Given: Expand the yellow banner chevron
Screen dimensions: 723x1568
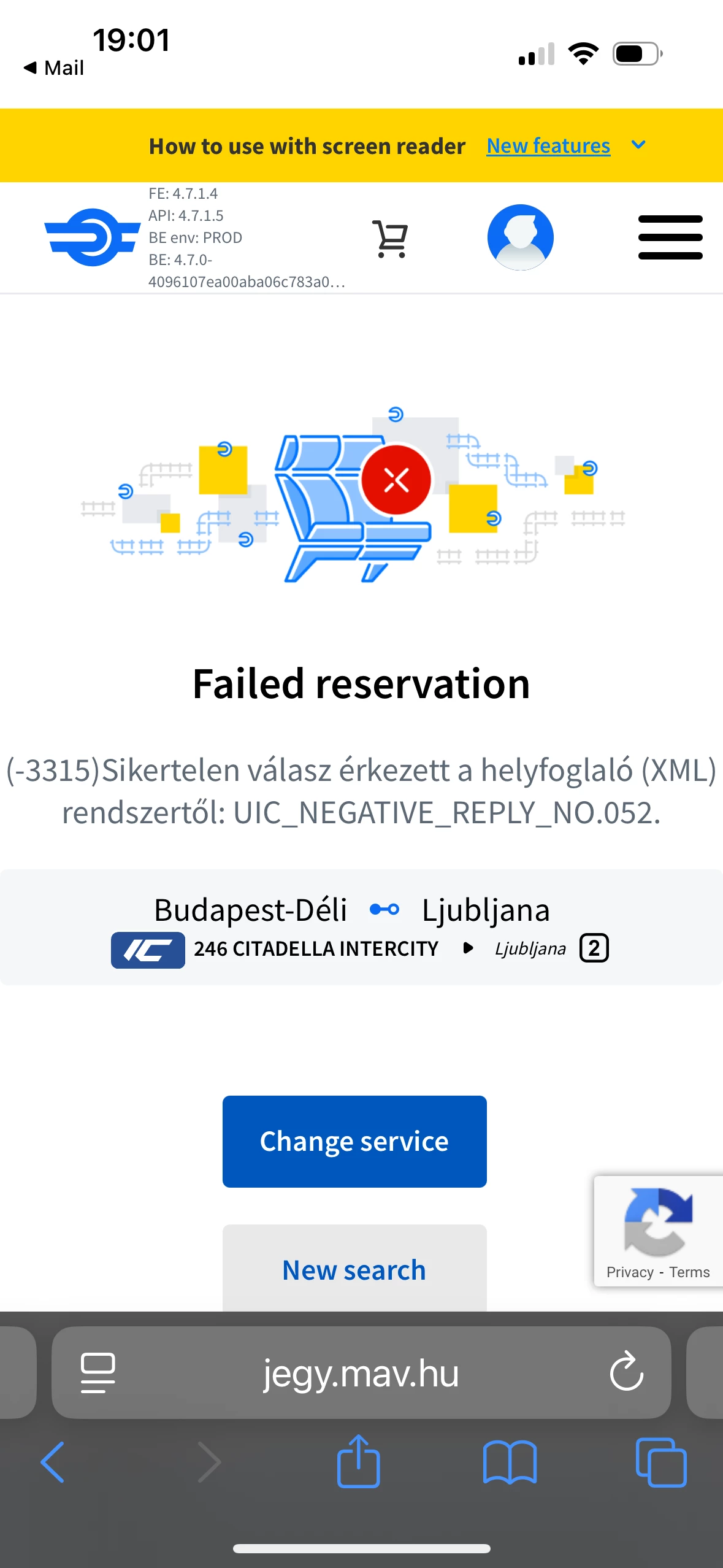Looking at the screenshot, I should point(638,145).
